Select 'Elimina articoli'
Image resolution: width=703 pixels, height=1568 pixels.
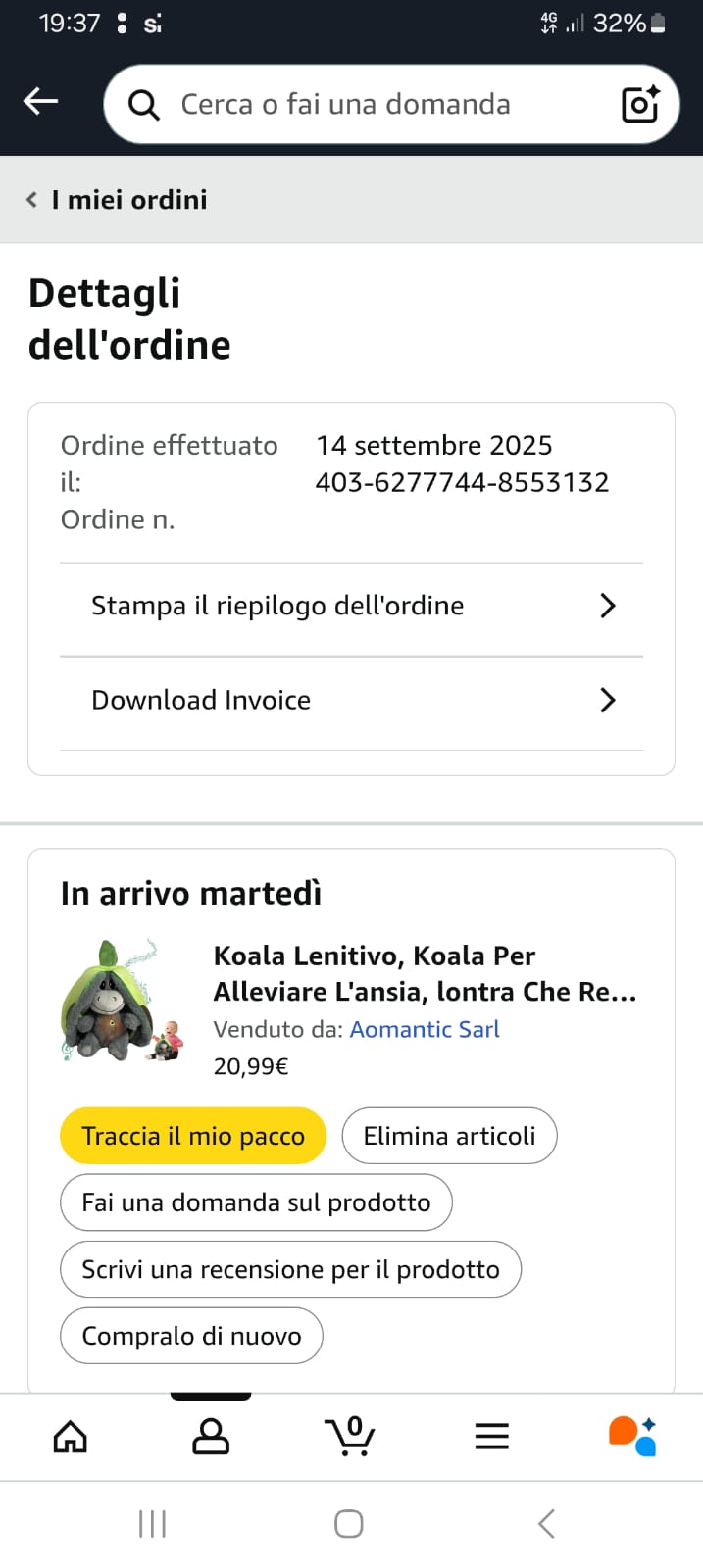tap(449, 1136)
